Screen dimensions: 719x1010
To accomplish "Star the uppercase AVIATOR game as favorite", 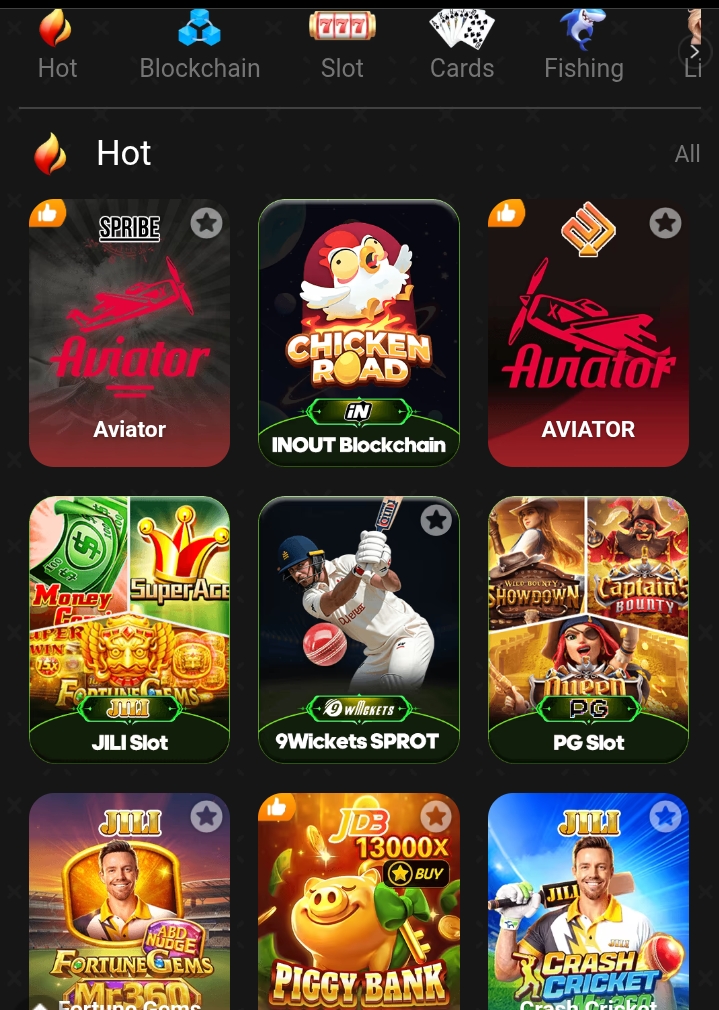I will coord(665,222).
